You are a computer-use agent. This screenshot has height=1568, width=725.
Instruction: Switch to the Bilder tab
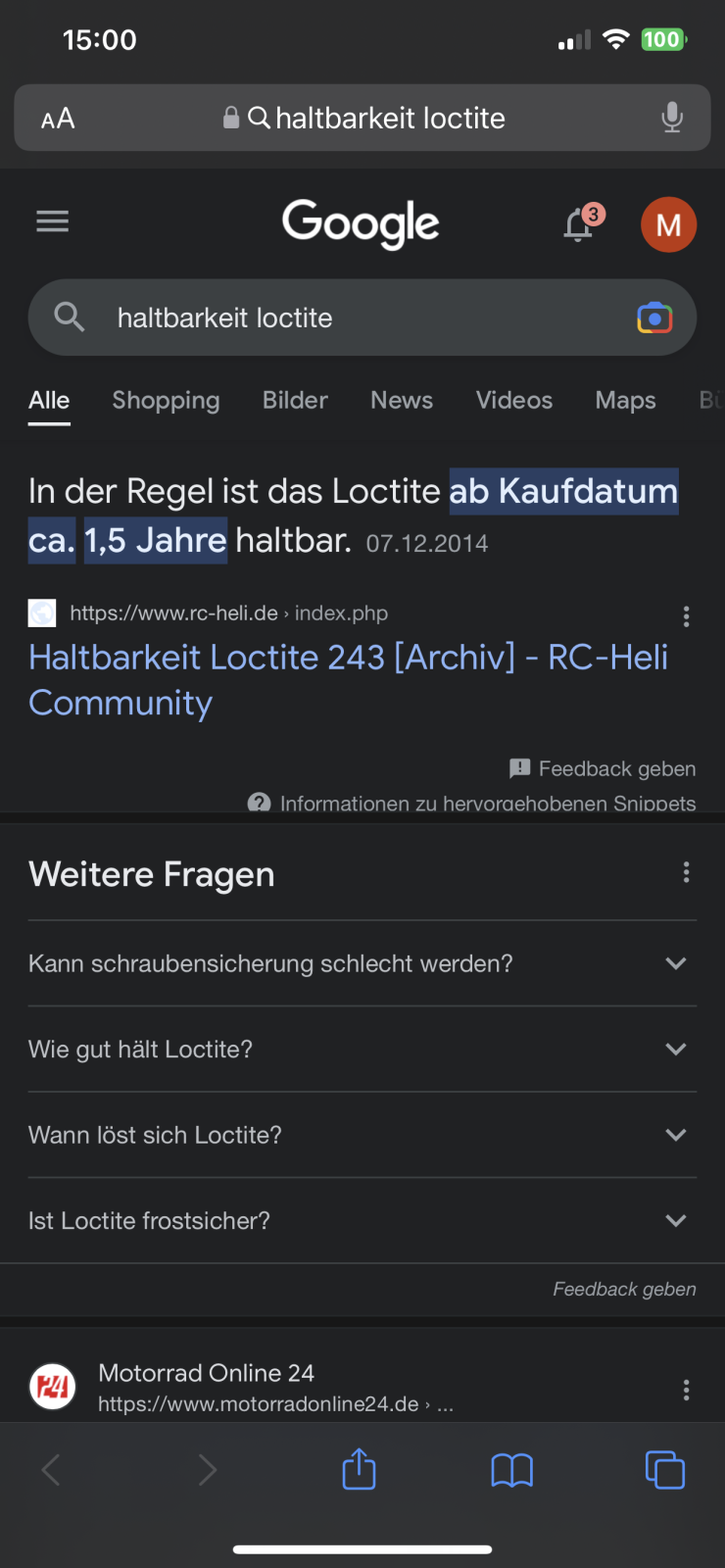point(295,401)
